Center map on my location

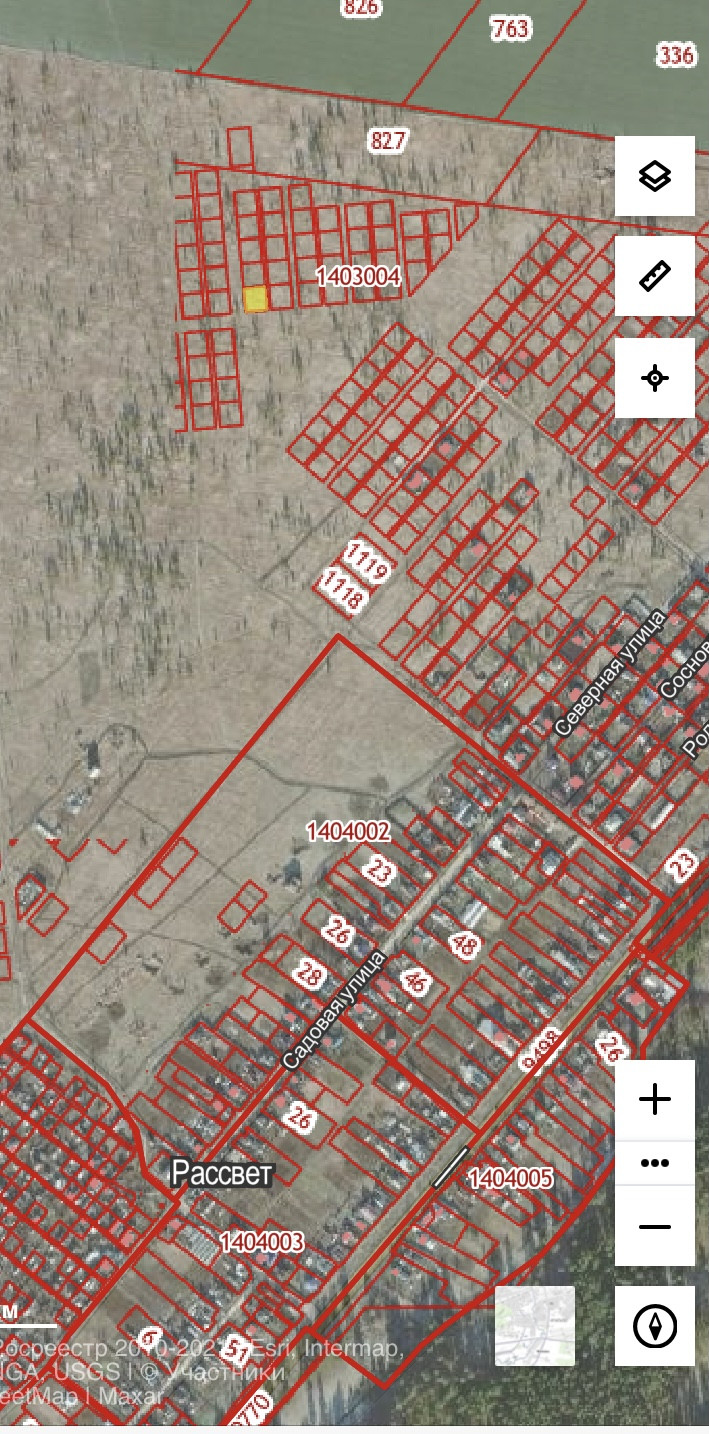click(x=654, y=378)
